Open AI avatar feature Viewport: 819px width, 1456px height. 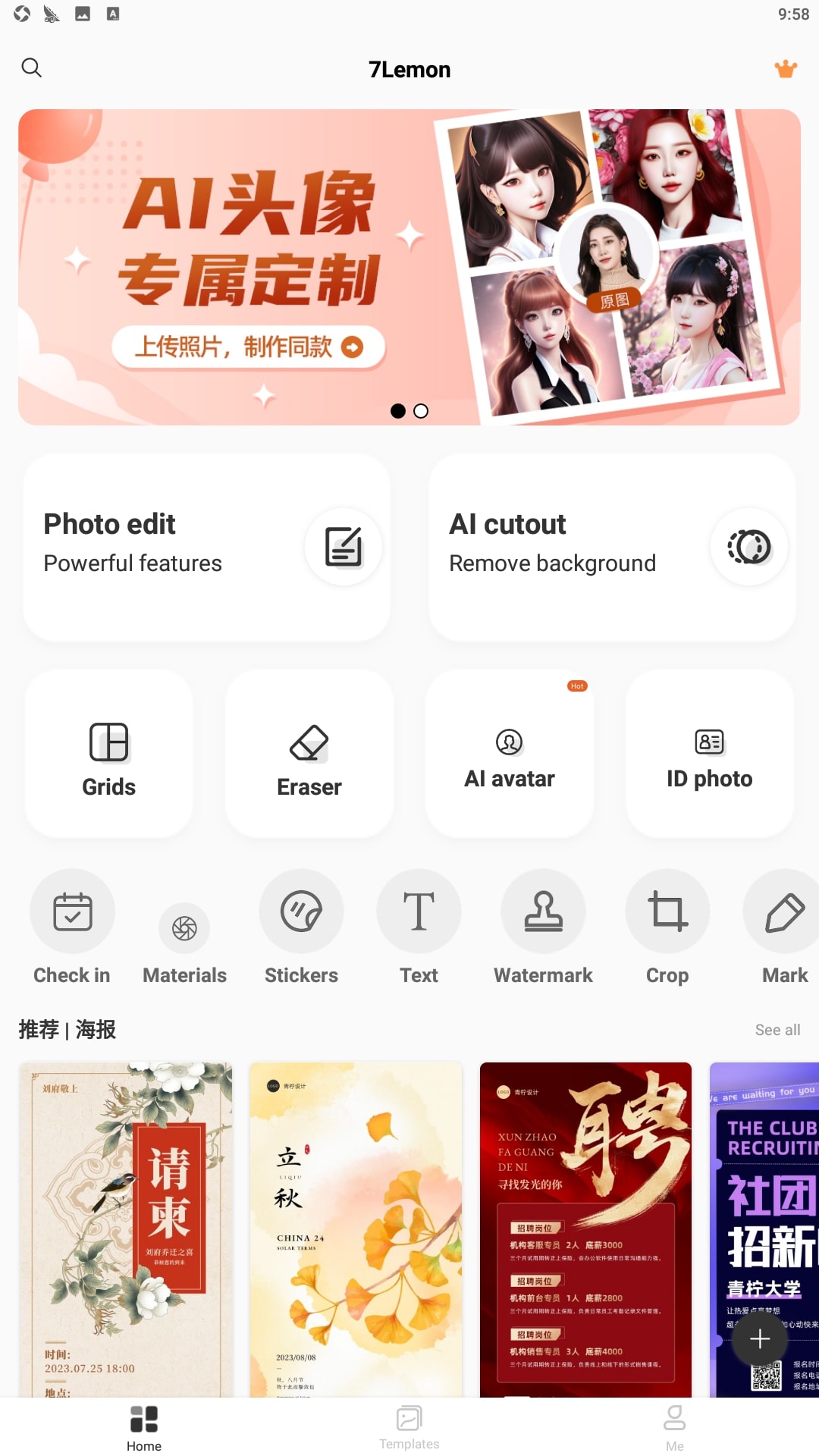pos(510,754)
